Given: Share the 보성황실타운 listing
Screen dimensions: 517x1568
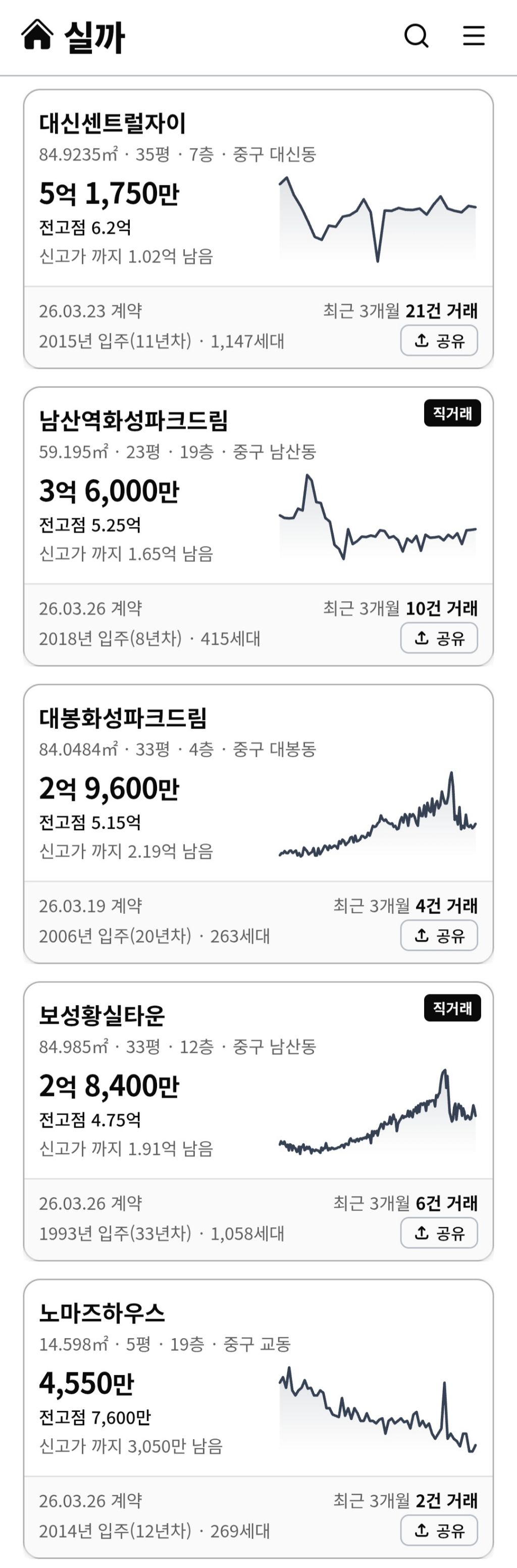Looking at the screenshot, I should point(439,1233).
